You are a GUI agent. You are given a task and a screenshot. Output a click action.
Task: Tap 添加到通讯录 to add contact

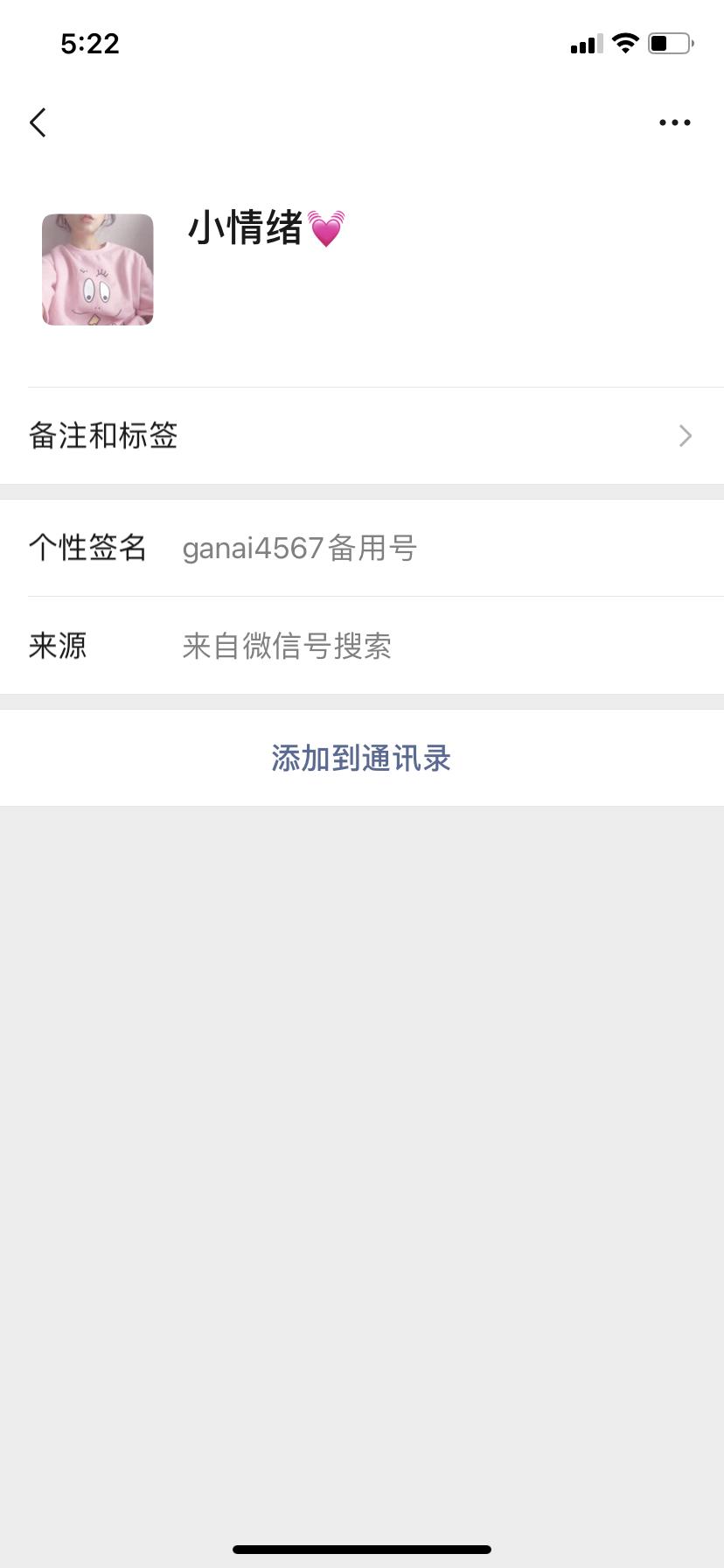pos(361,758)
